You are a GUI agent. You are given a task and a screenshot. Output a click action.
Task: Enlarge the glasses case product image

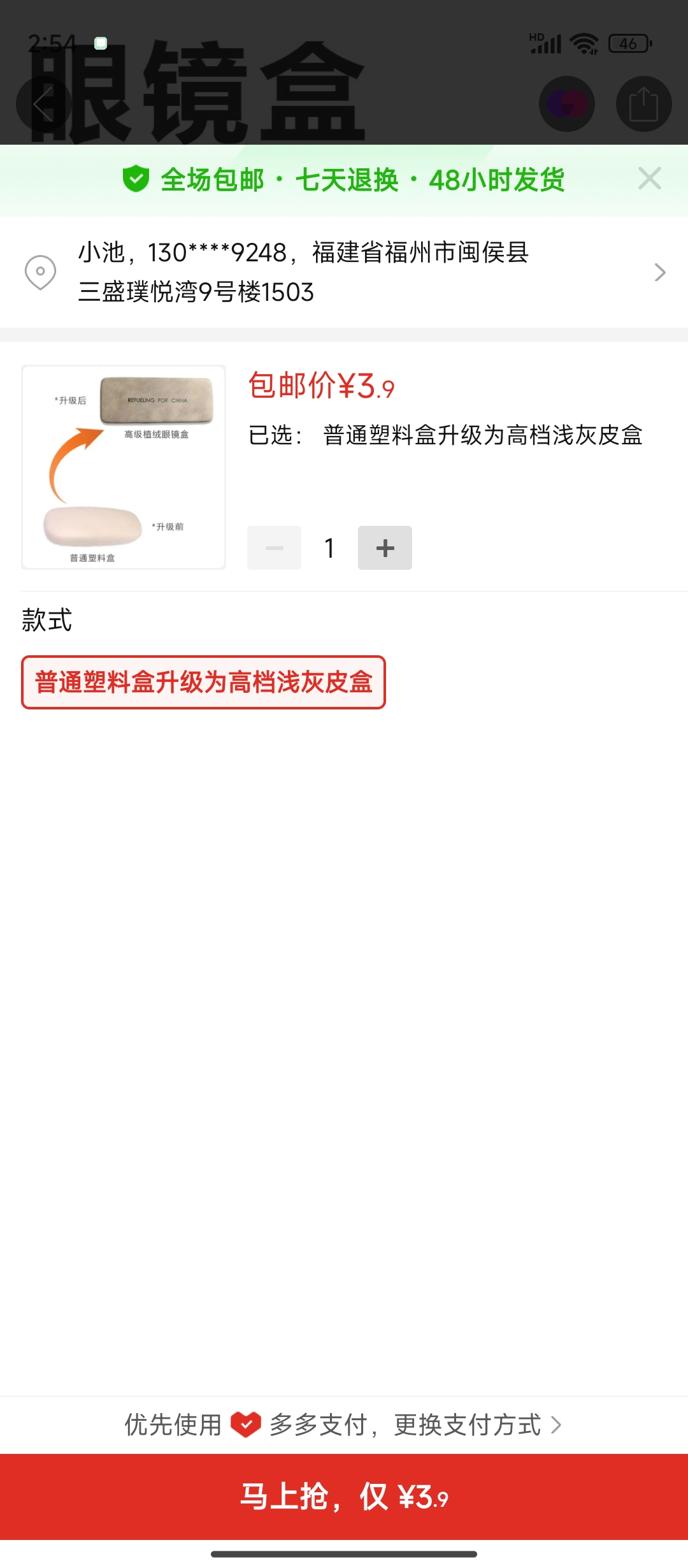(124, 467)
